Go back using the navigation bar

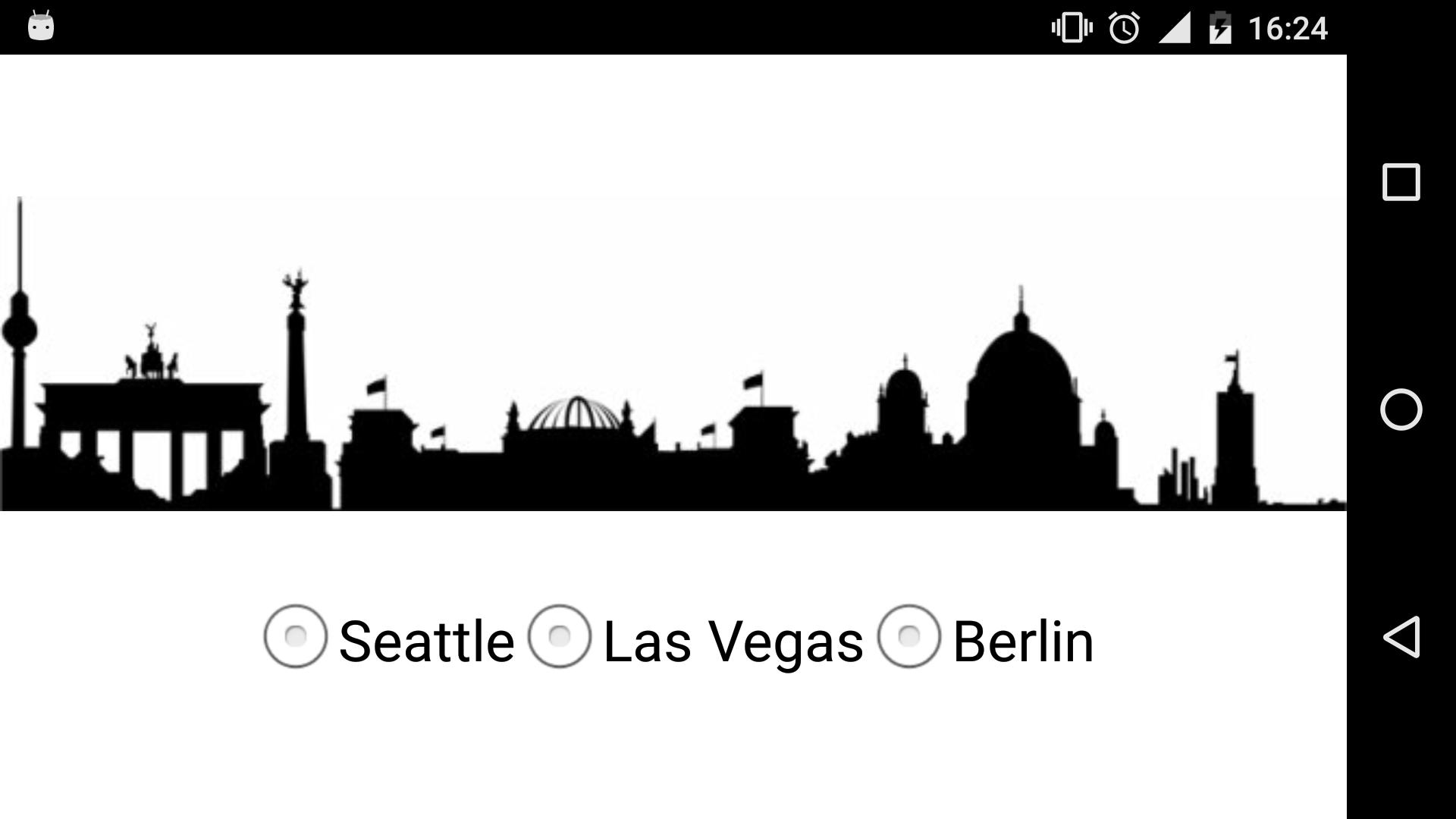pos(1401,636)
